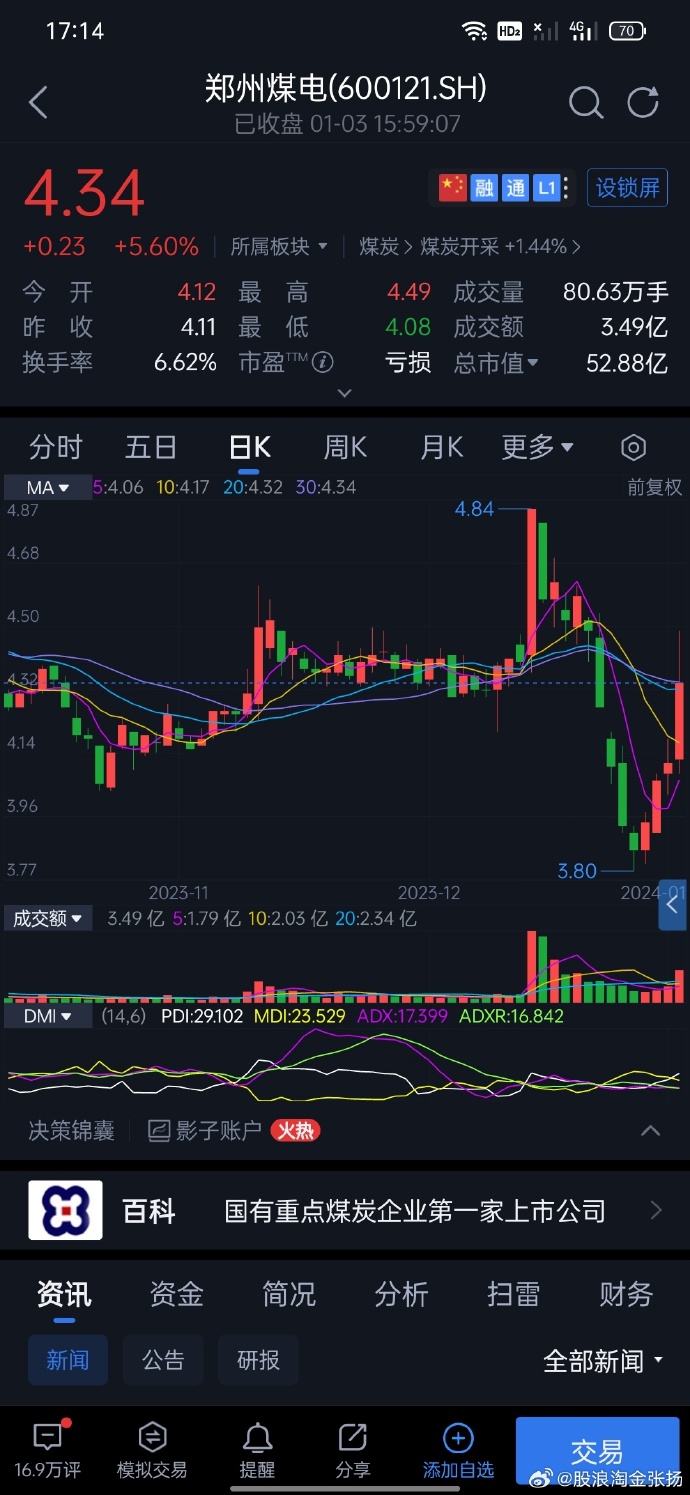Tap the 设锁屏 lock-screen button
Screen dimensions: 690x1495
(627, 187)
